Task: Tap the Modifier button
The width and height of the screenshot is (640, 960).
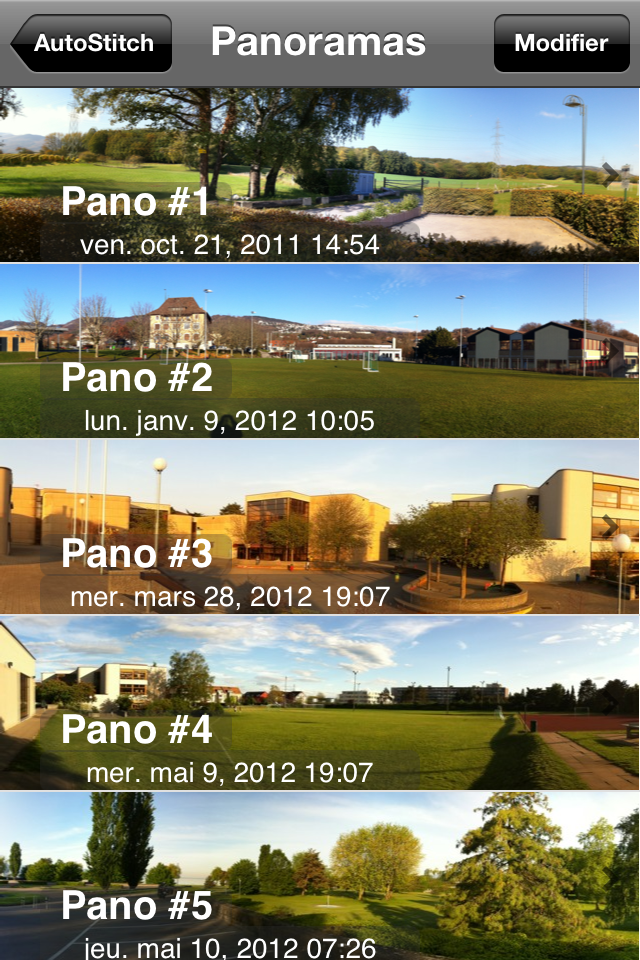Action: 561,44
